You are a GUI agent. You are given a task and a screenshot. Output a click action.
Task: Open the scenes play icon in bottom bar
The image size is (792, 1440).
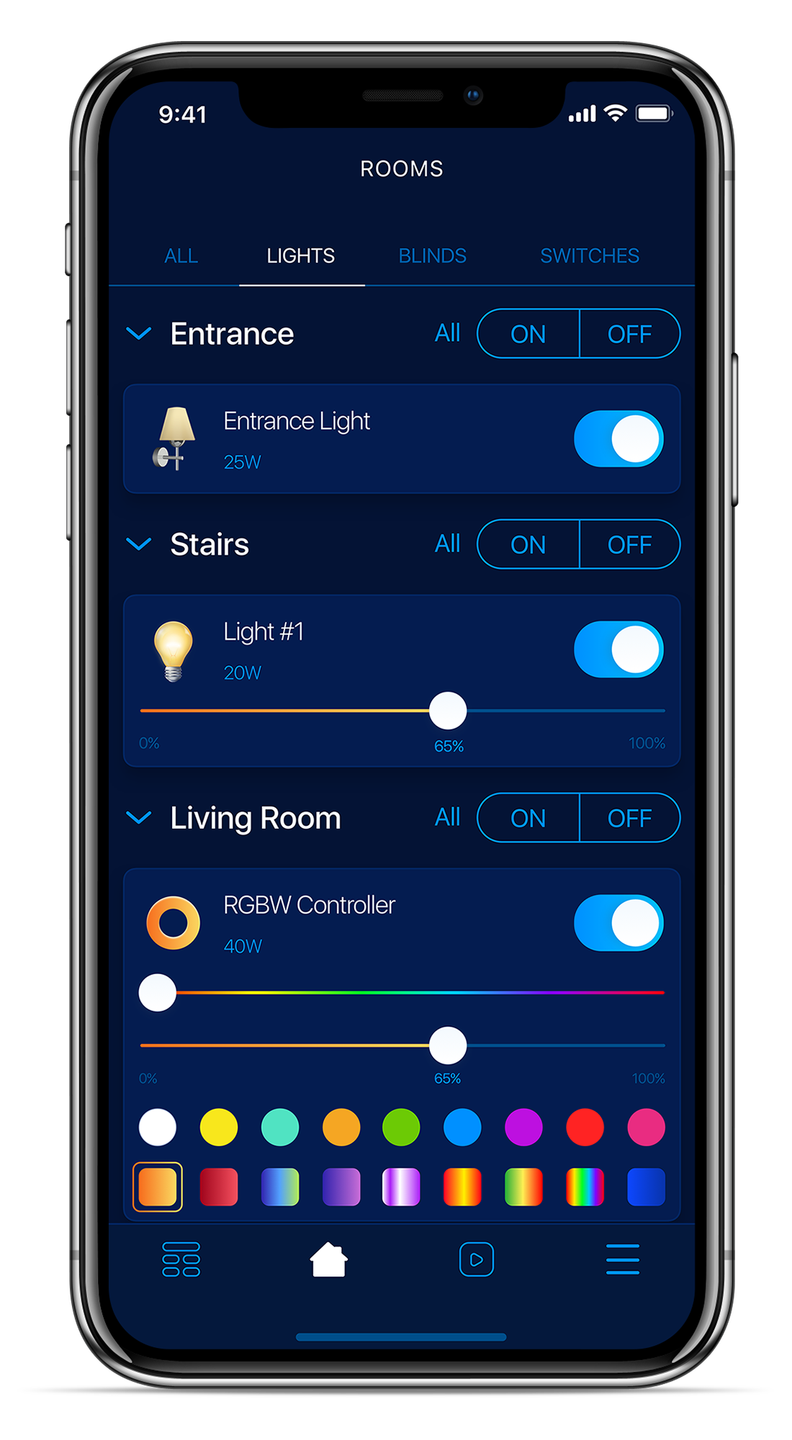click(476, 1259)
